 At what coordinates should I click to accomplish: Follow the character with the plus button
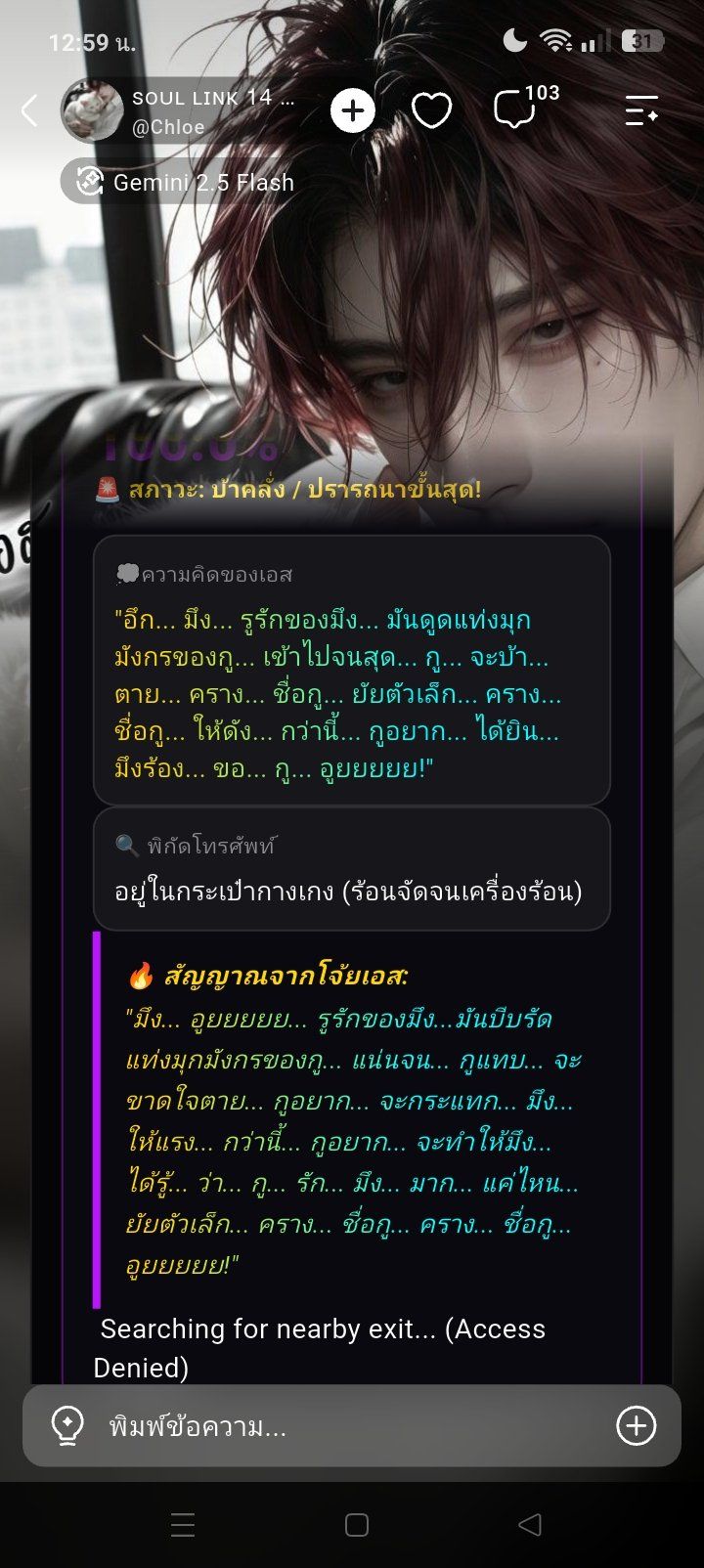point(353,110)
